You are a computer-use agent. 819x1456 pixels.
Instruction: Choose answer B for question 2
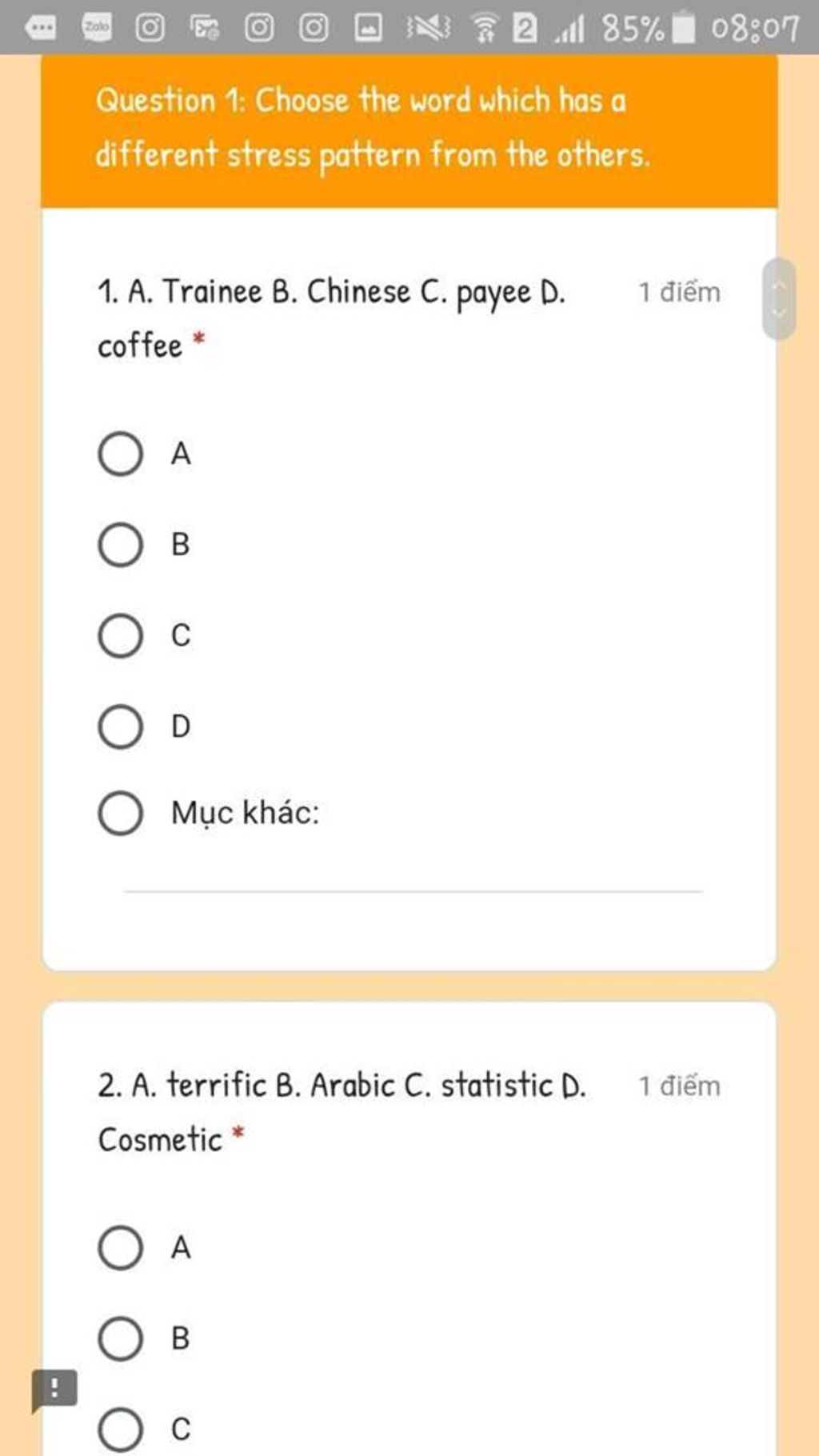click(121, 1338)
